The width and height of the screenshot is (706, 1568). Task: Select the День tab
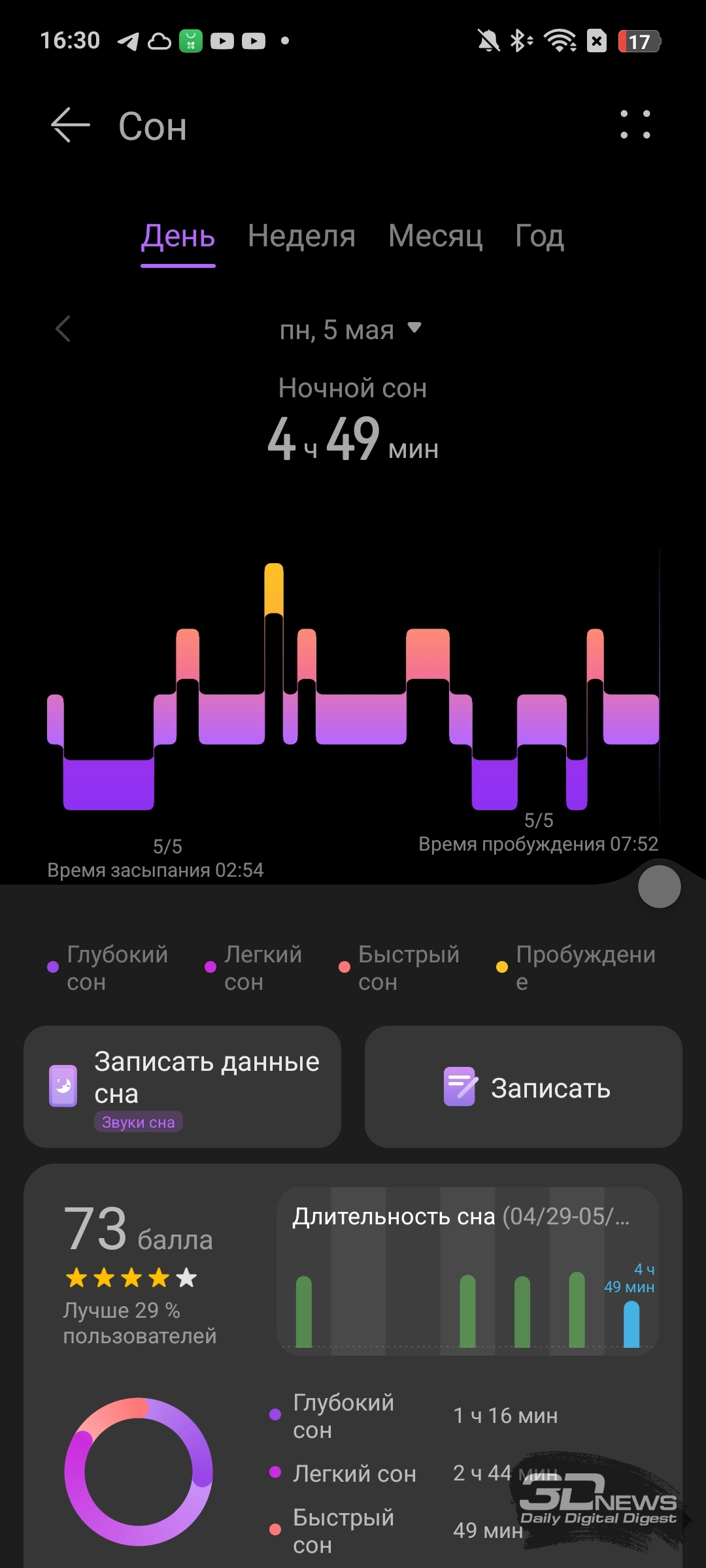tap(178, 237)
